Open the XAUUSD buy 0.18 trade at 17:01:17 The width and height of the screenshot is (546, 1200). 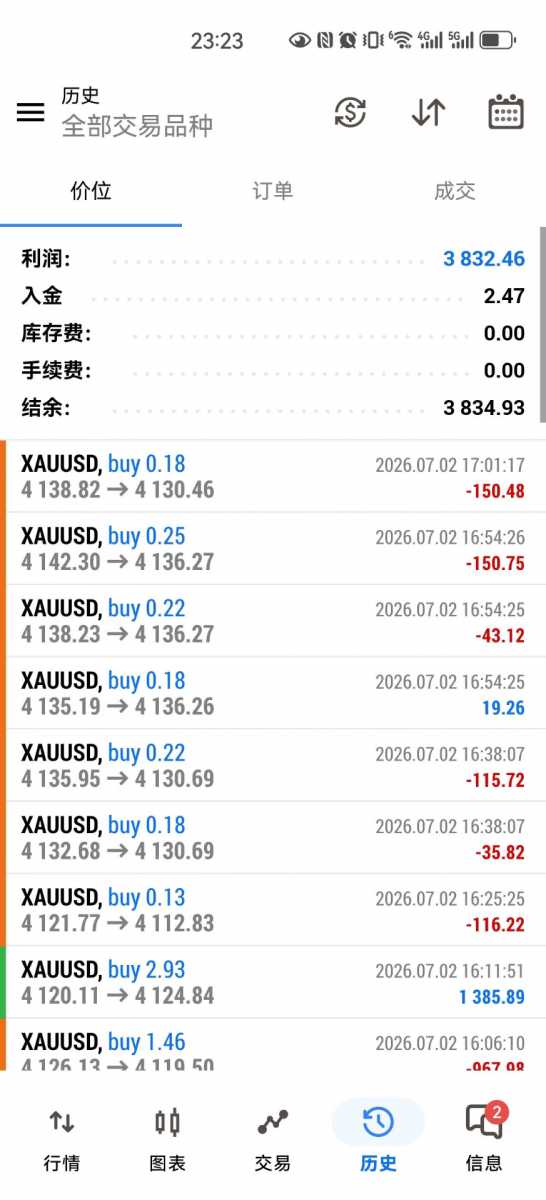point(273,477)
